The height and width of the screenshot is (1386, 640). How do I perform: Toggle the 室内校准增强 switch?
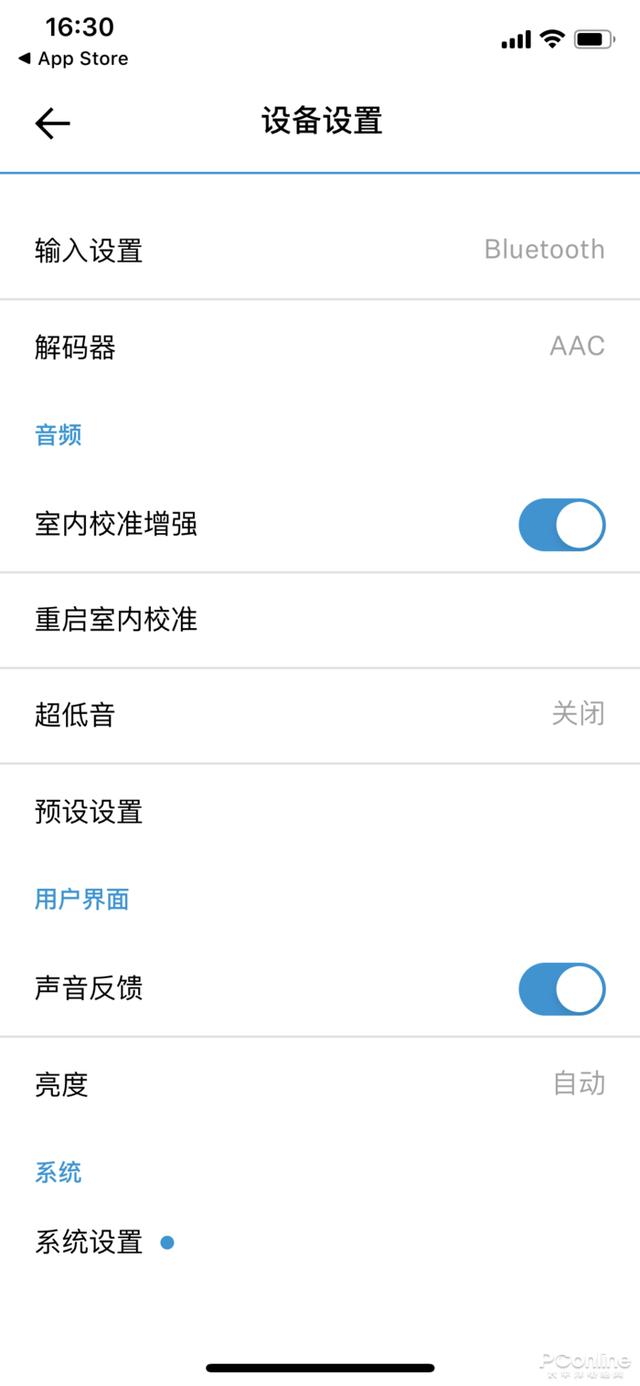[562, 524]
